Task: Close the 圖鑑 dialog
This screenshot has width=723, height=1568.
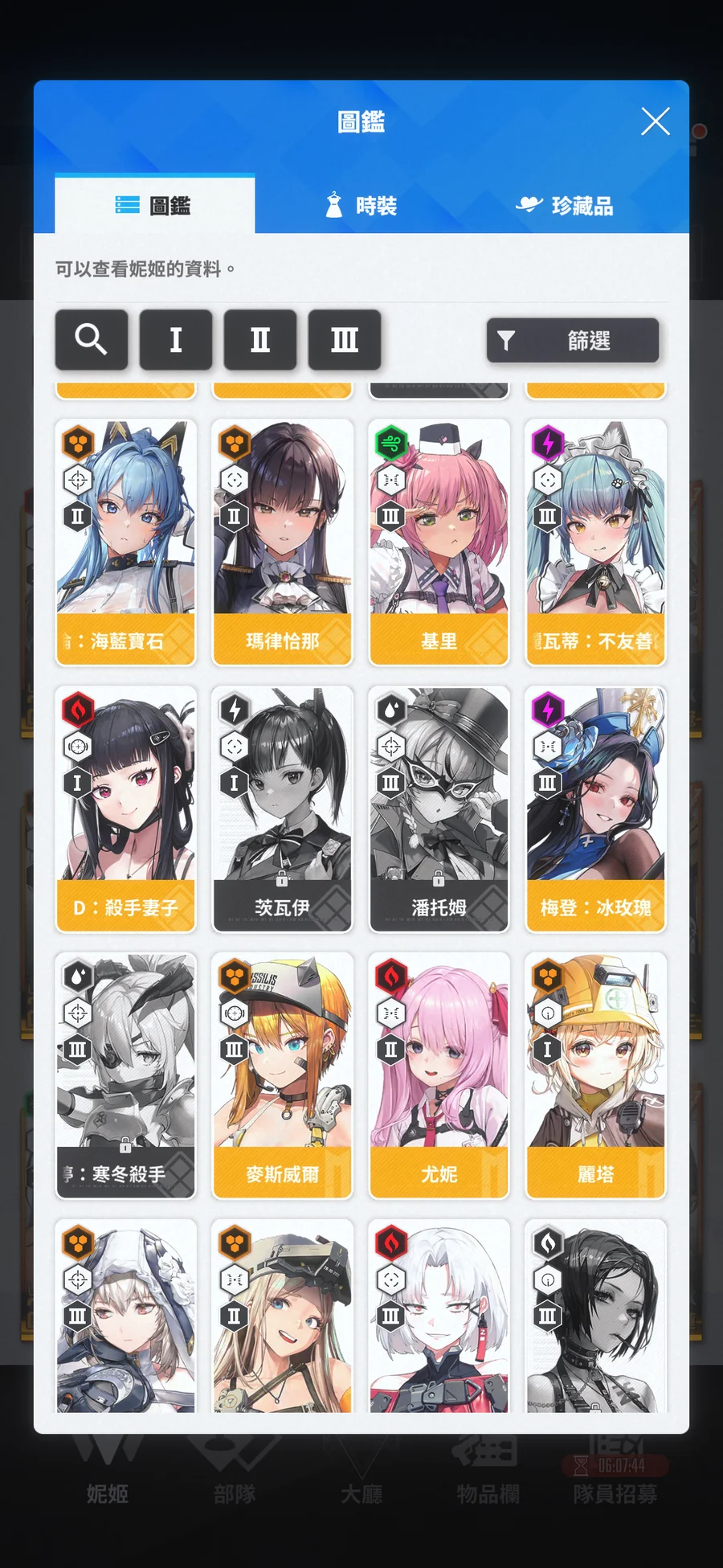Action: click(655, 122)
